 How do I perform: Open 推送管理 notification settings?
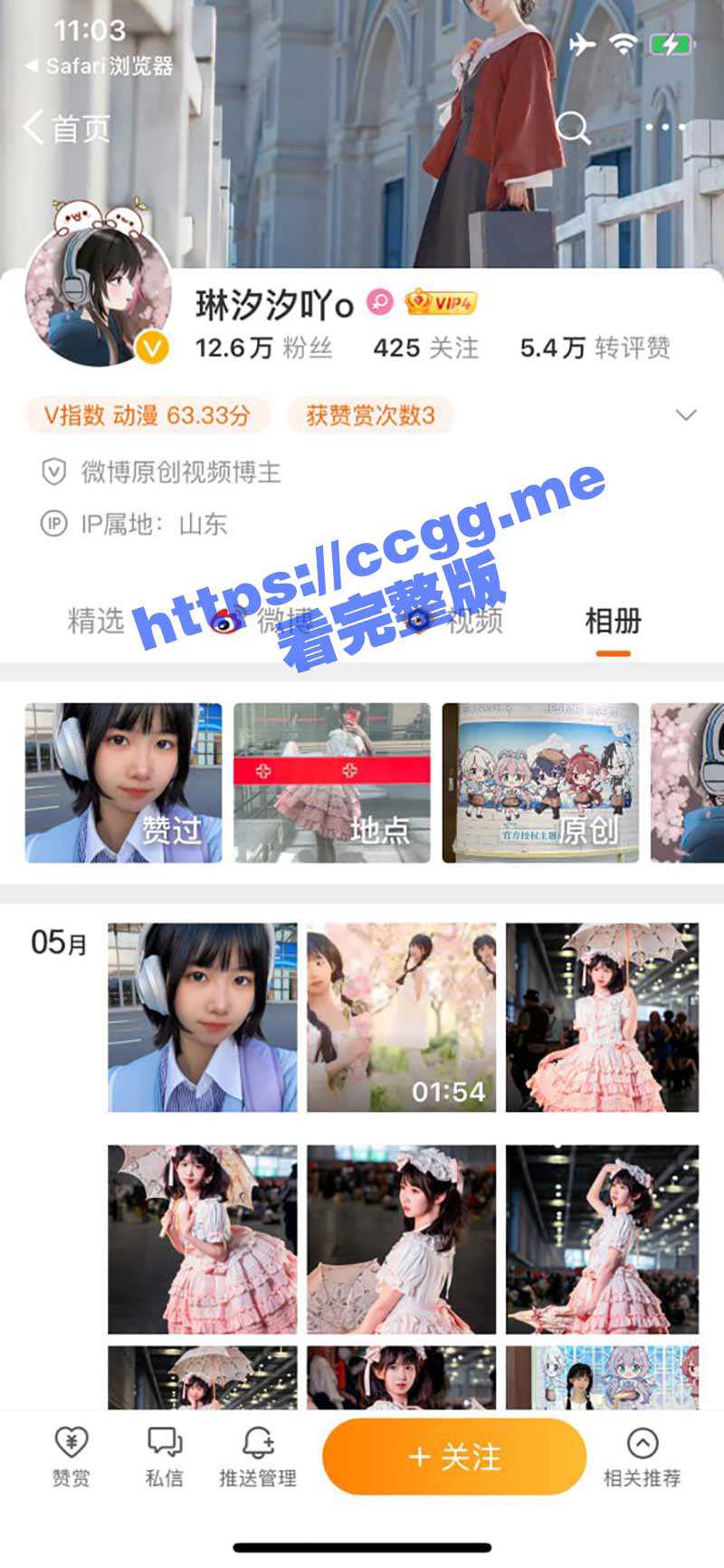[x=258, y=1456]
